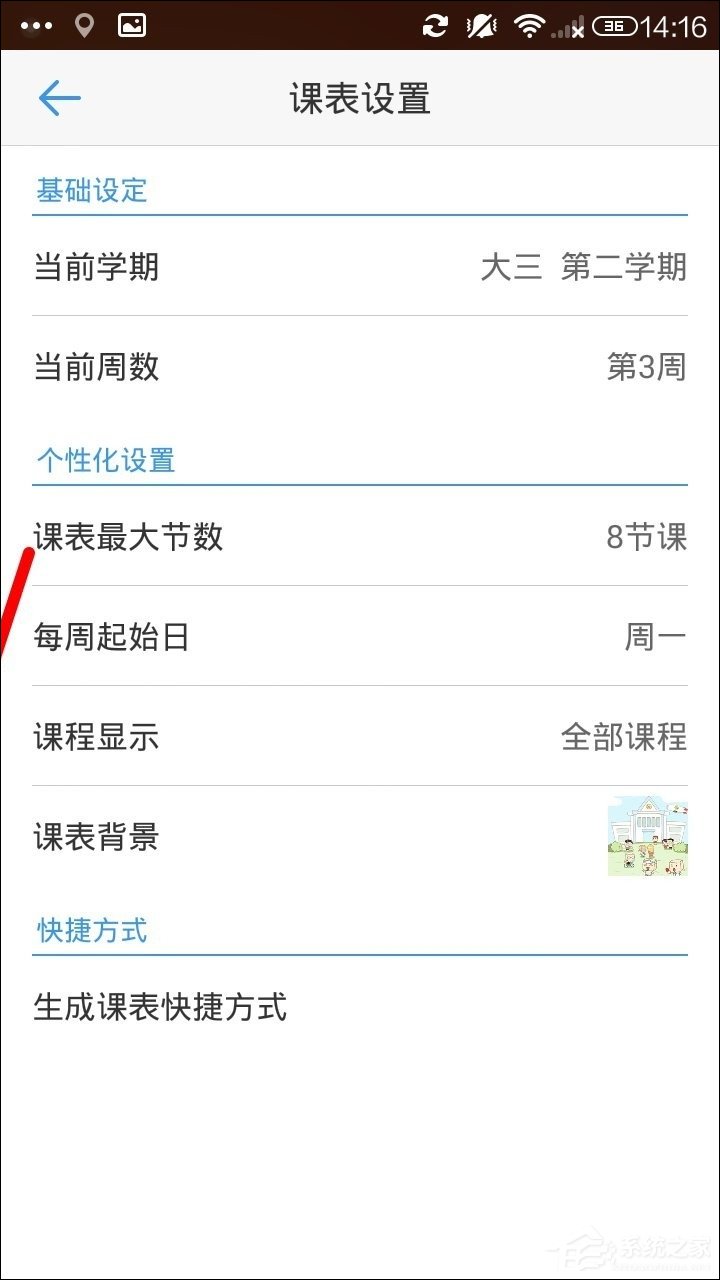Tap 大三 第二学期 to change semester

click(x=585, y=267)
